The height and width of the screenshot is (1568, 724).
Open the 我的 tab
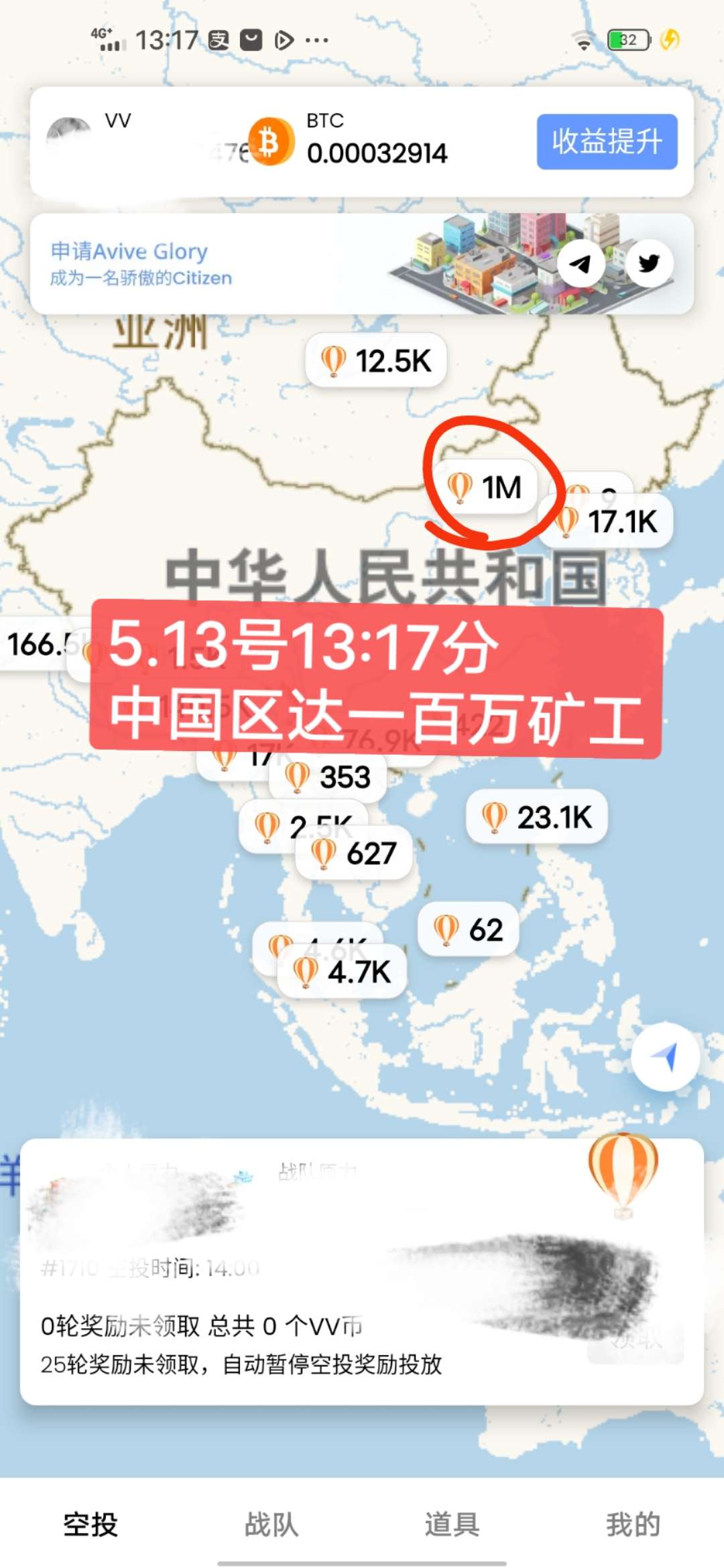tap(633, 1524)
